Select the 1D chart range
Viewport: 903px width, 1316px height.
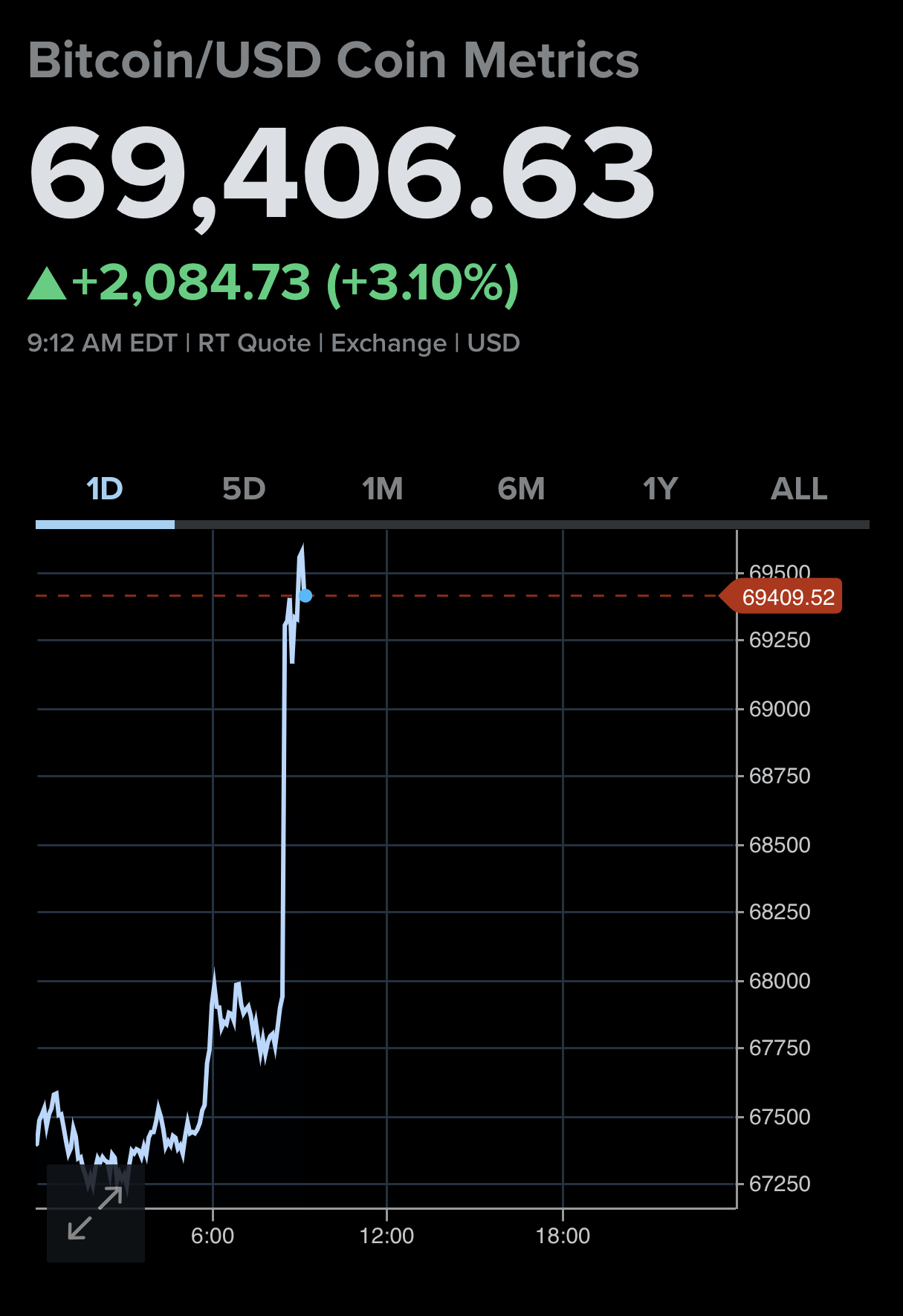pyautogui.click(x=105, y=490)
